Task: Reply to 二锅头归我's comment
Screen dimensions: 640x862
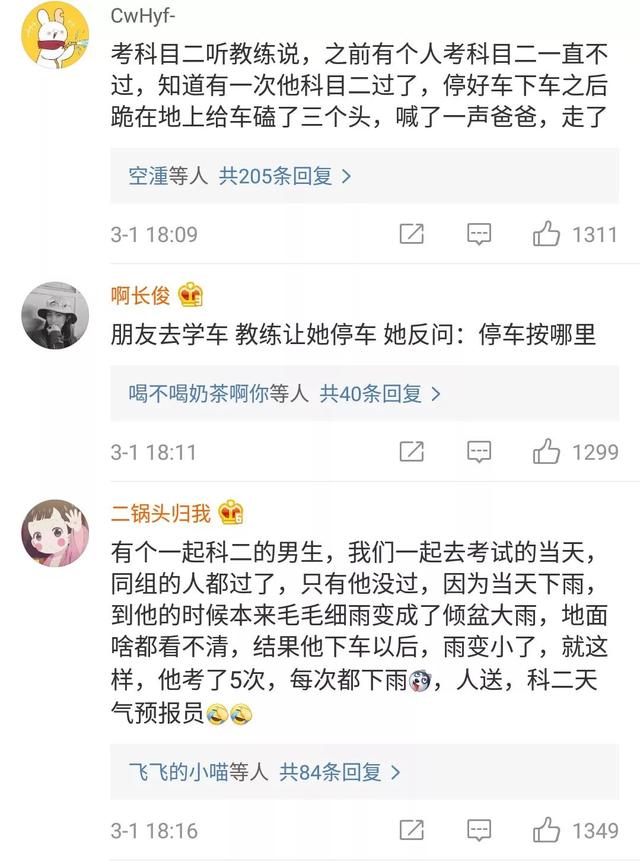Action: pyautogui.click(x=479, y=830)
